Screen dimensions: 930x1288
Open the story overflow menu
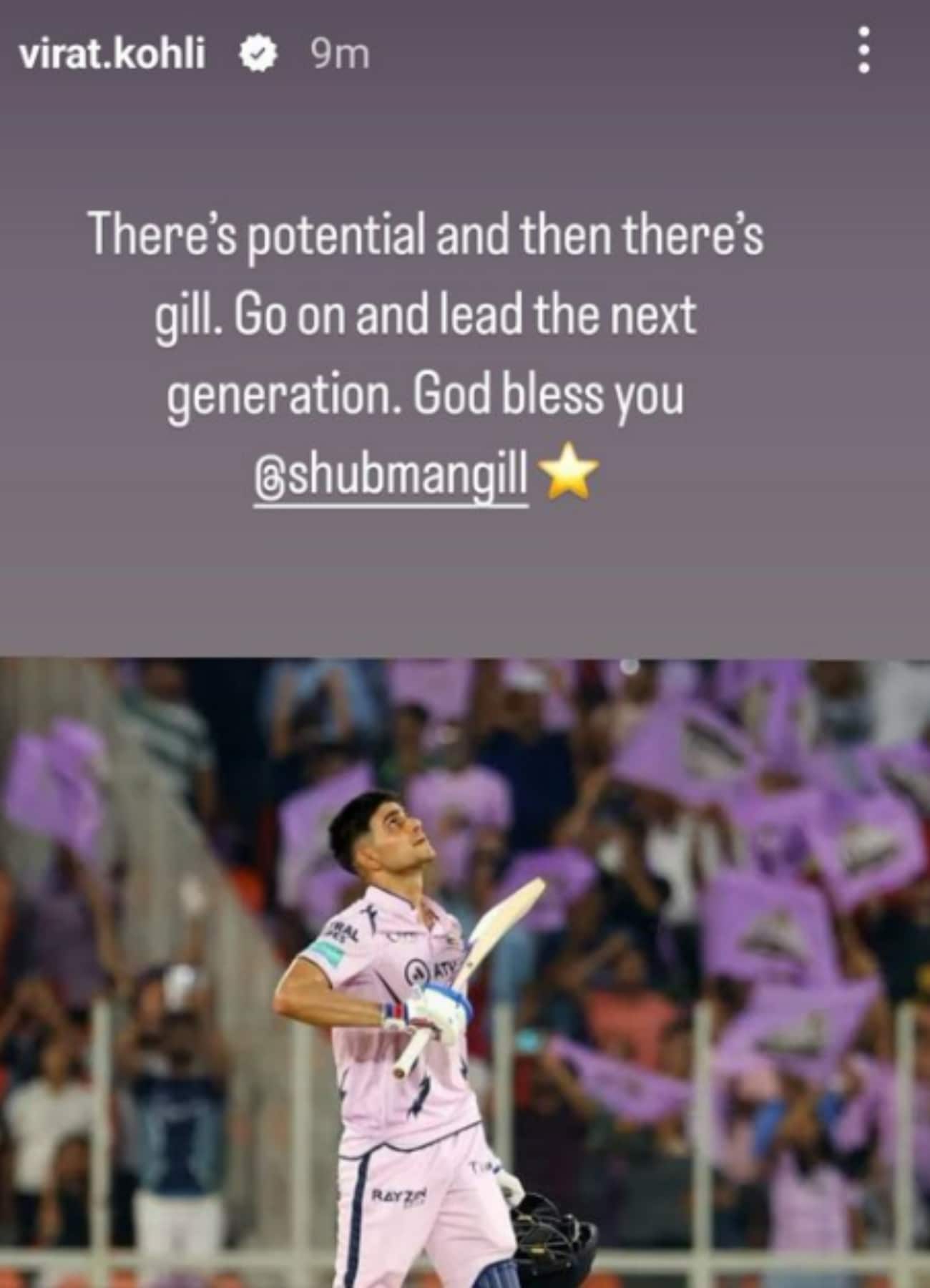click(x=863, y=49)
